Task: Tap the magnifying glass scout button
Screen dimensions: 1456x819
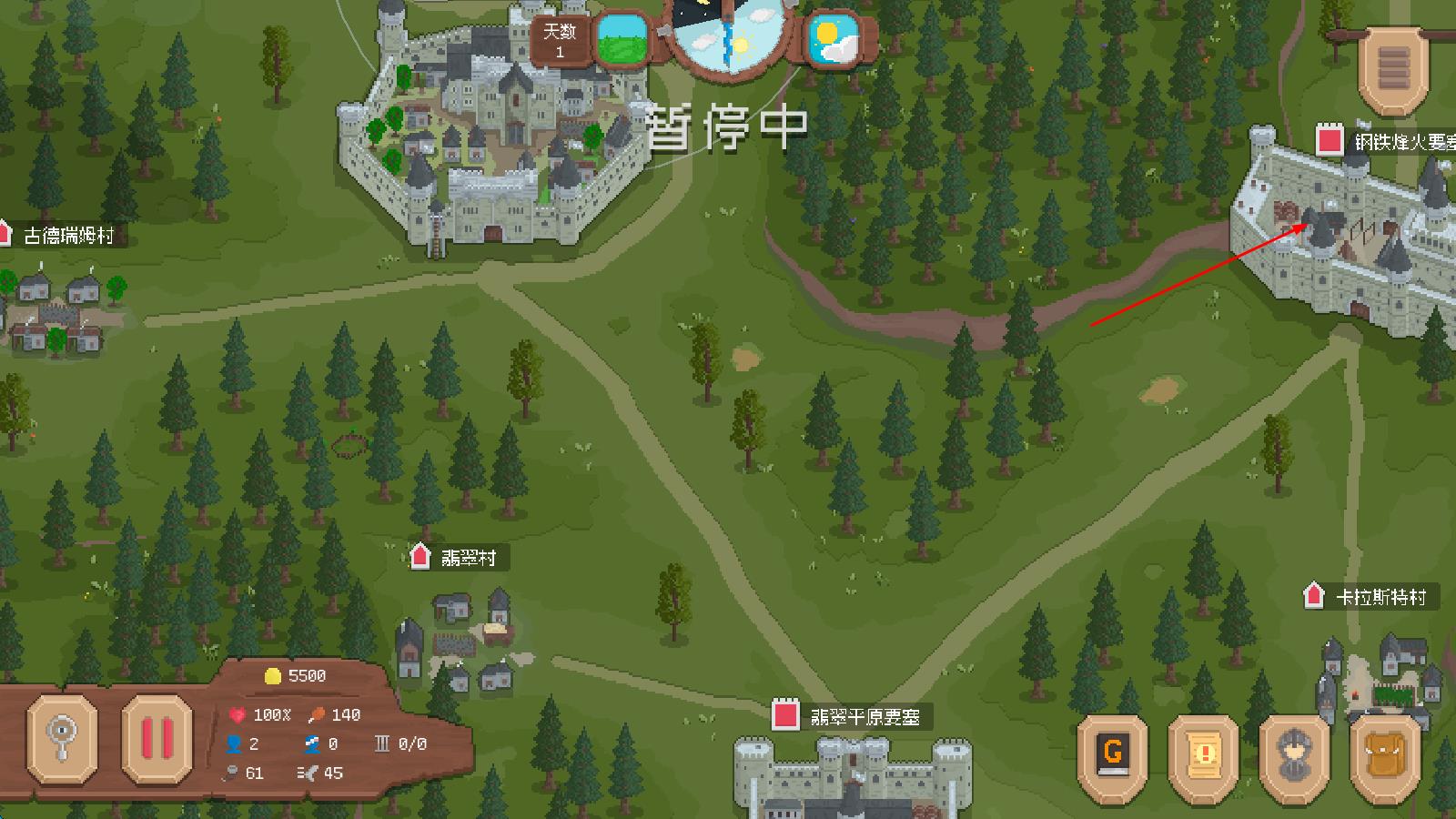Action: tap(62, 739)
